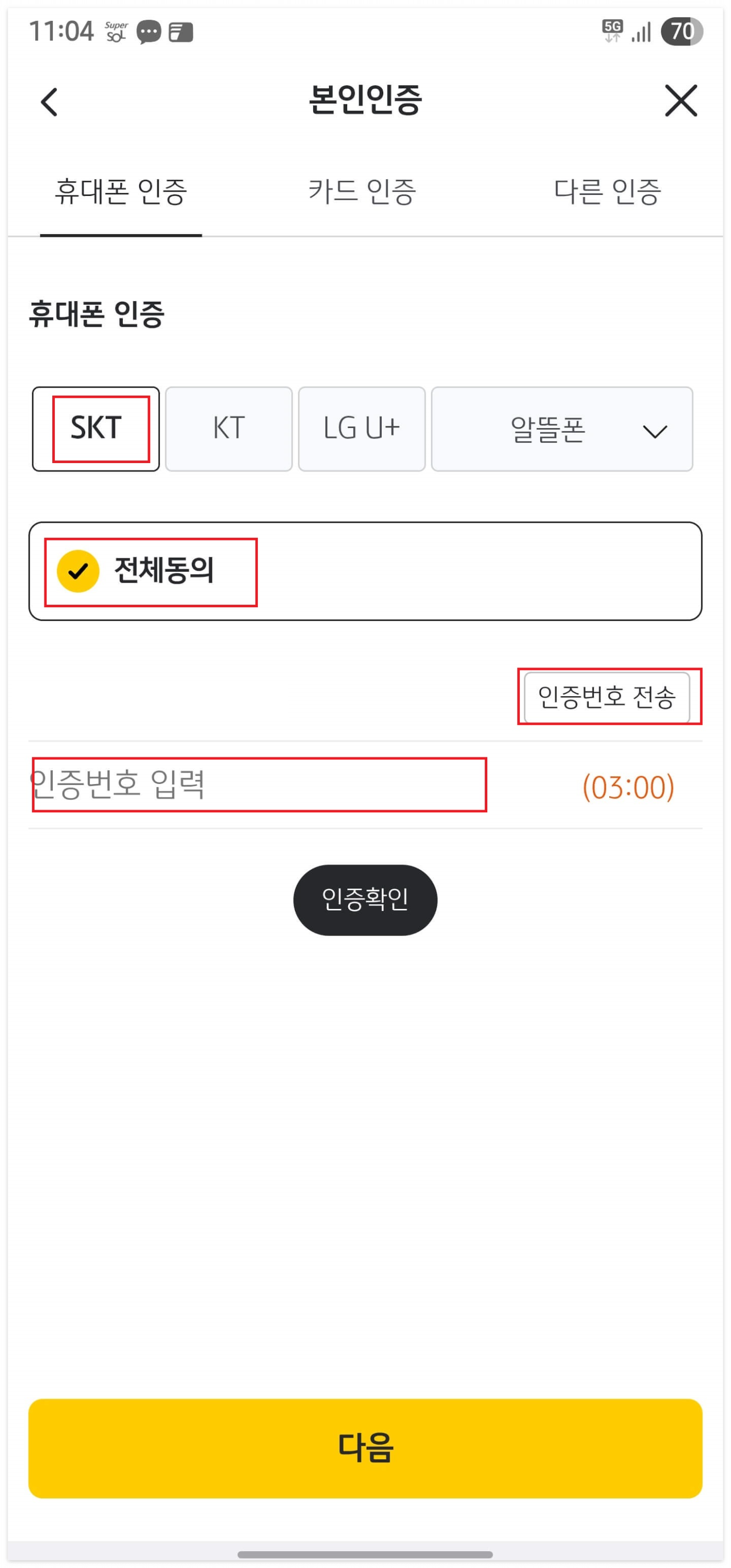Switch to the 다른 인증 tab
This screenshot has height=1568, width=731.
click(608, 192)
